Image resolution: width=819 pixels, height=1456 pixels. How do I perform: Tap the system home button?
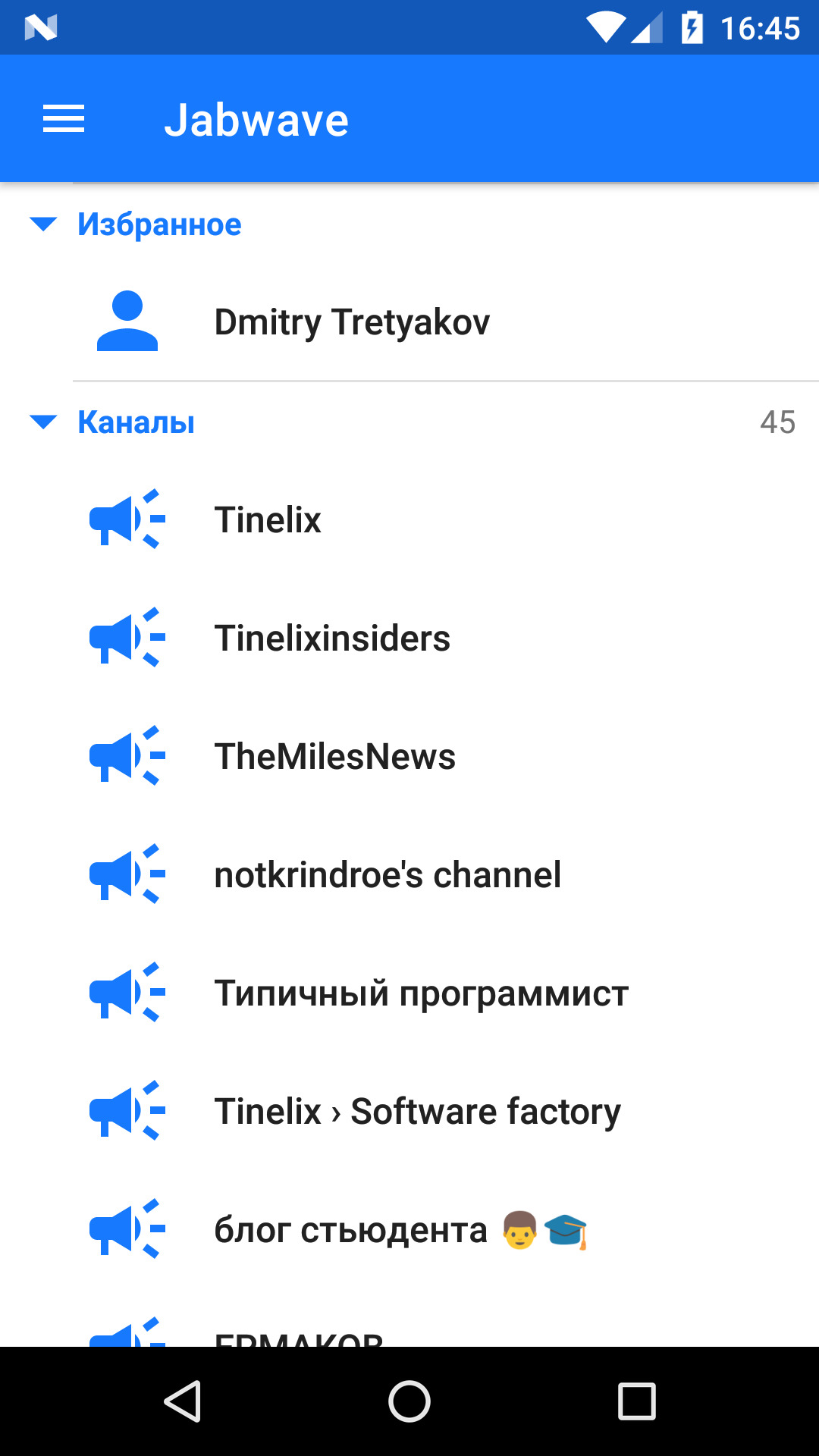(409, 1401)
